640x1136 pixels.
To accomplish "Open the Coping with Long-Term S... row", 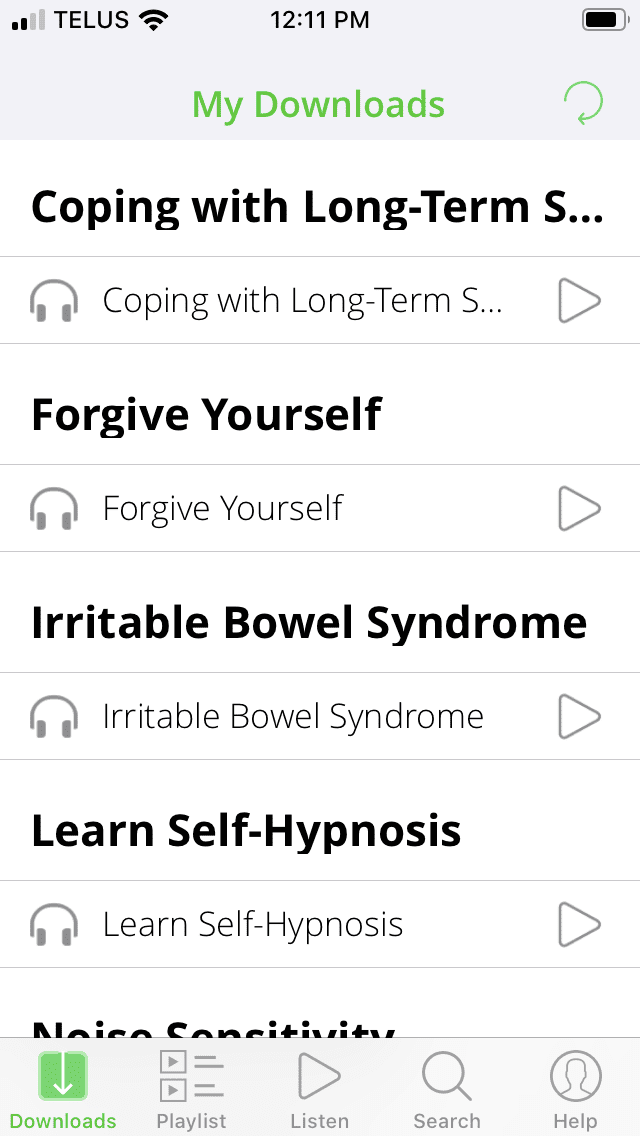I will [320, 301].
